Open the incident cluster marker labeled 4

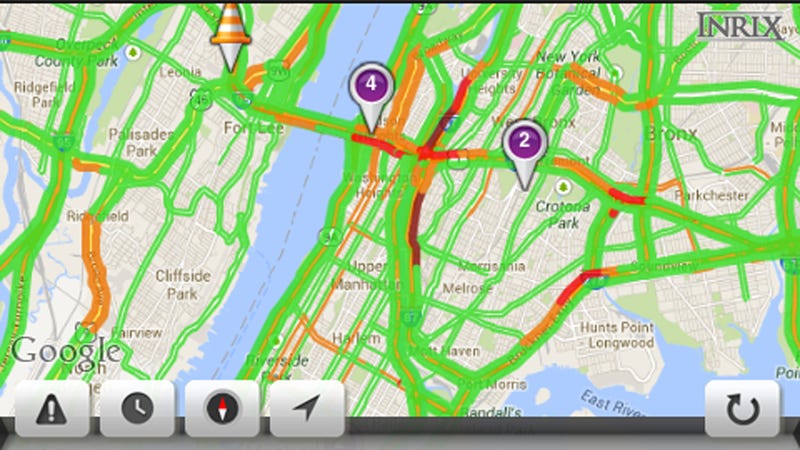click(371, 87)
